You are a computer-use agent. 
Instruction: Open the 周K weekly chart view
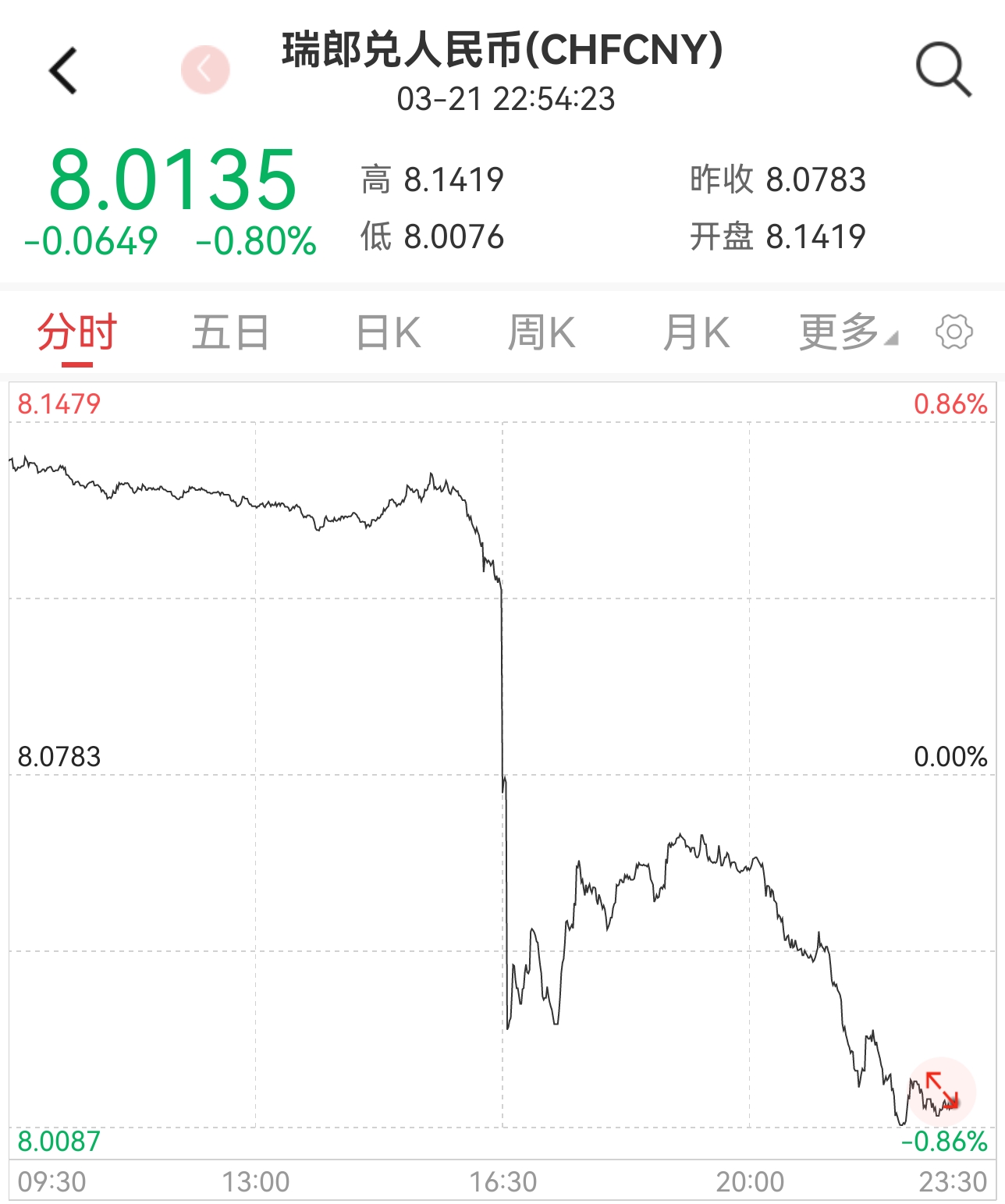click(541, 331)
